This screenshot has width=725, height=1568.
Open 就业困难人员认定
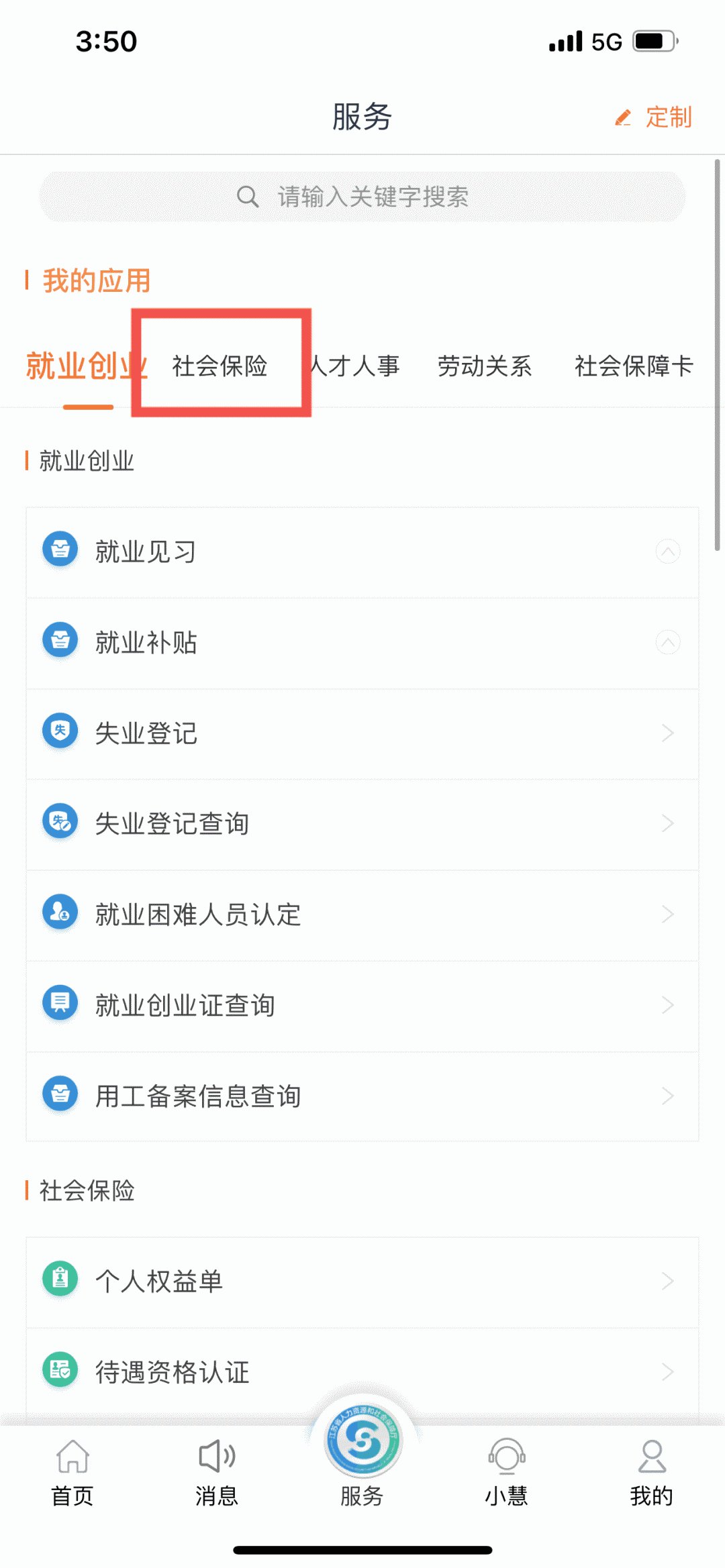pyautogui.click(x=362, y=914)
